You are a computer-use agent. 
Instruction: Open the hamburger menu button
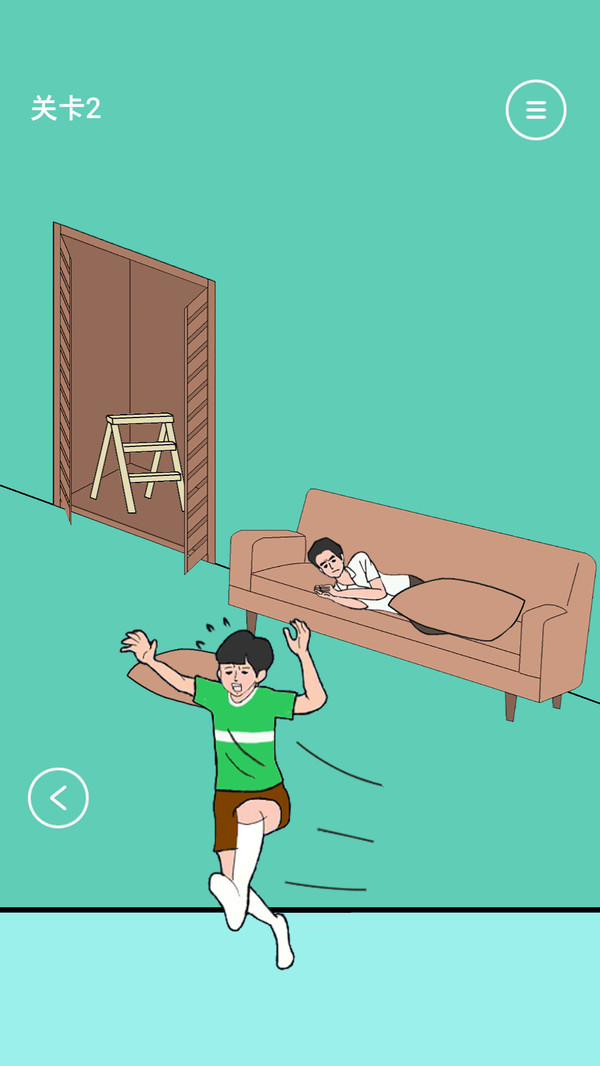coord(536,110)
